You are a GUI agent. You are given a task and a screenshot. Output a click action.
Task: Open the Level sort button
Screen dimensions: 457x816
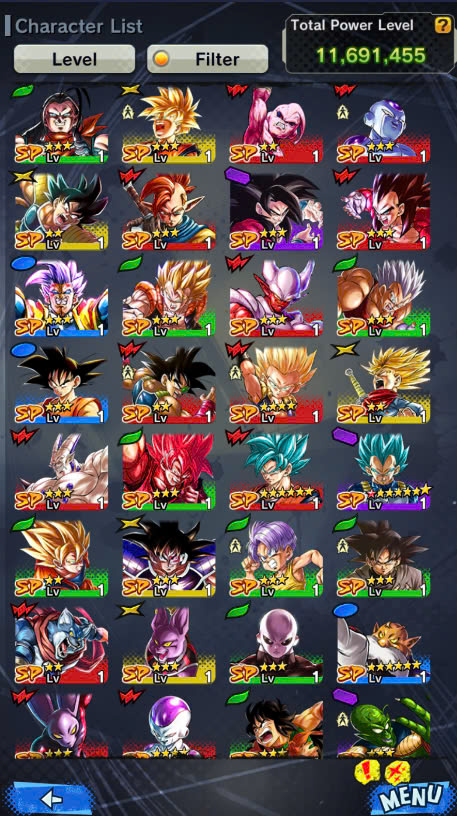point(74,59)
